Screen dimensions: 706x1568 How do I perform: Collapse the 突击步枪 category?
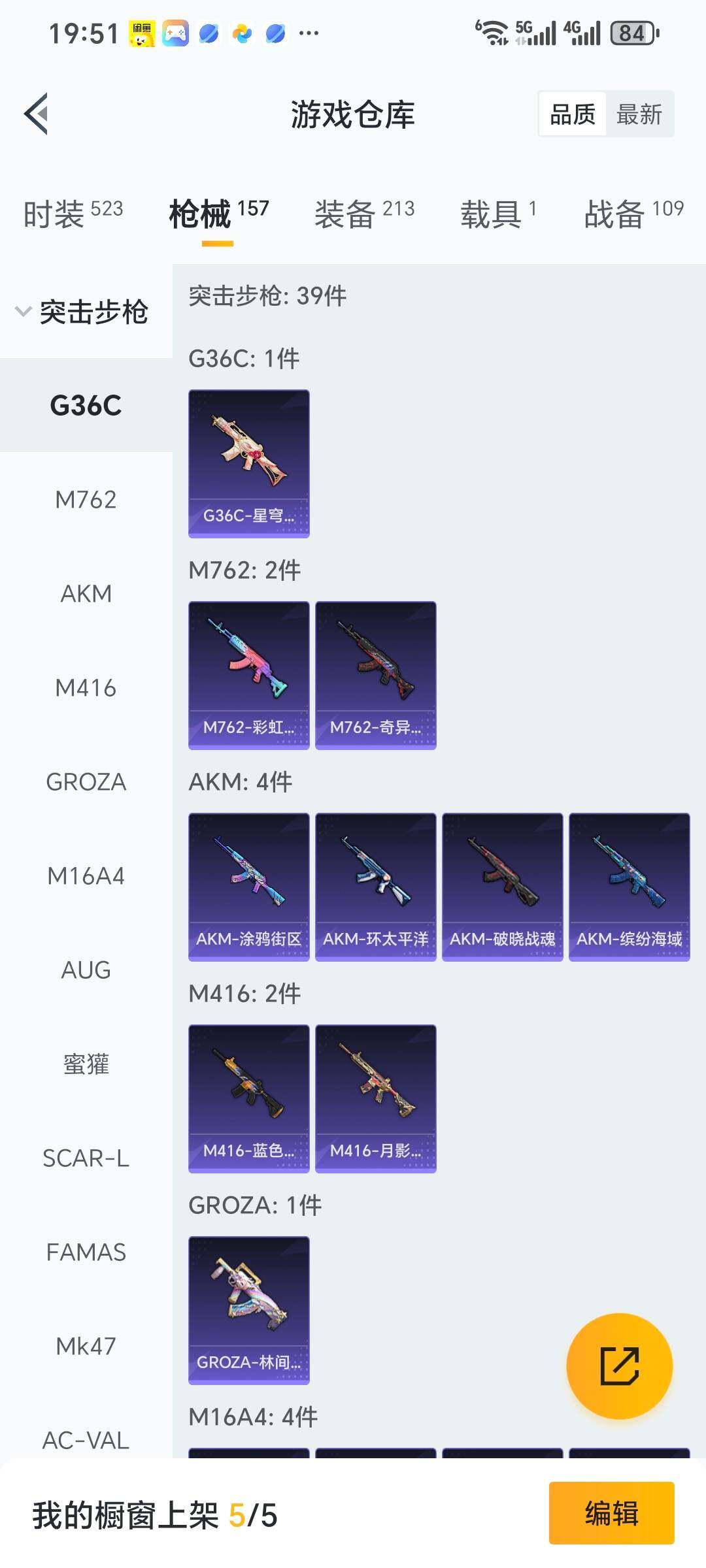(82, 312)
